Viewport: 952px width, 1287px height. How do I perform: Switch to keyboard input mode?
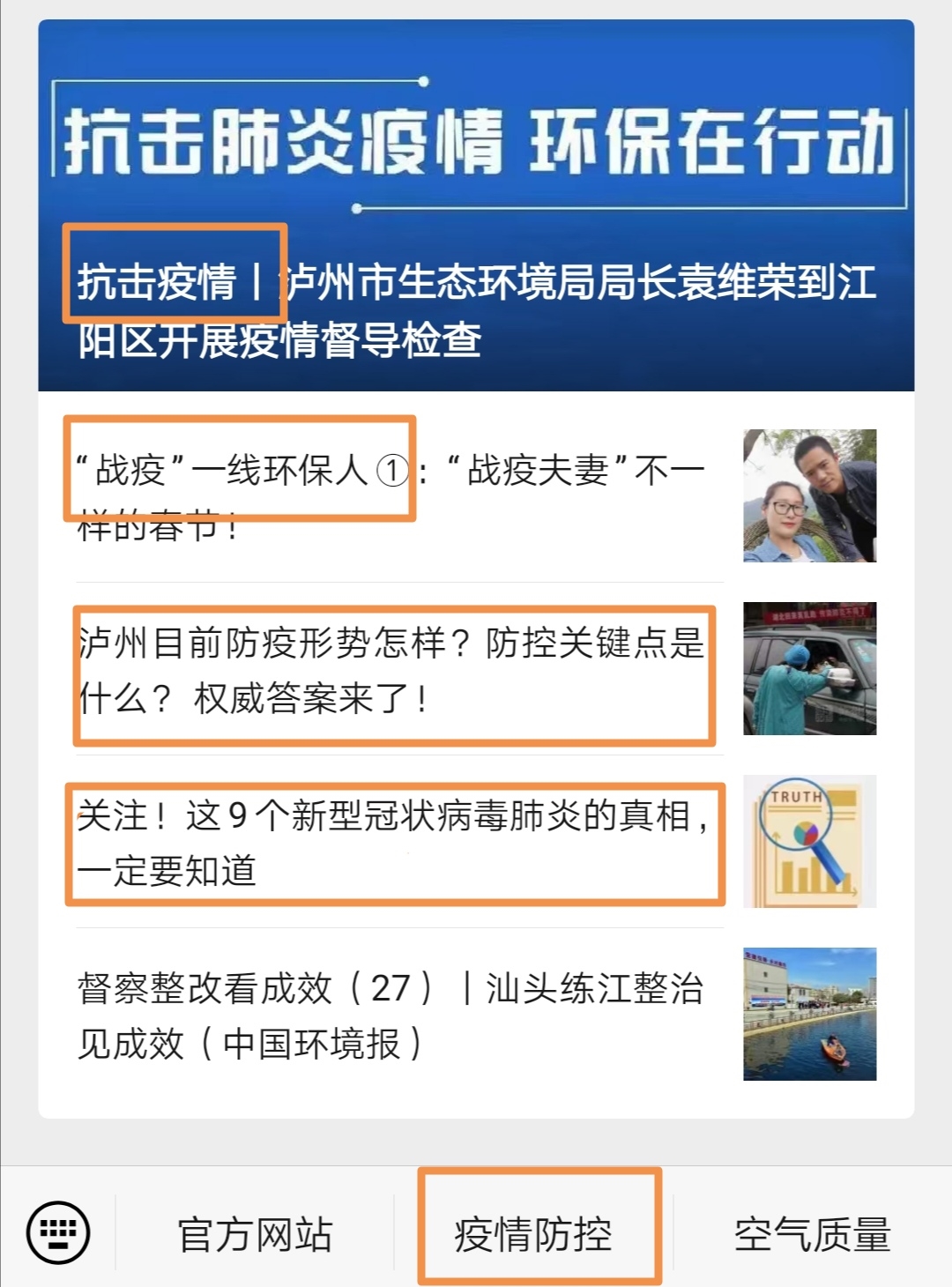click(x=58, y=1231)
